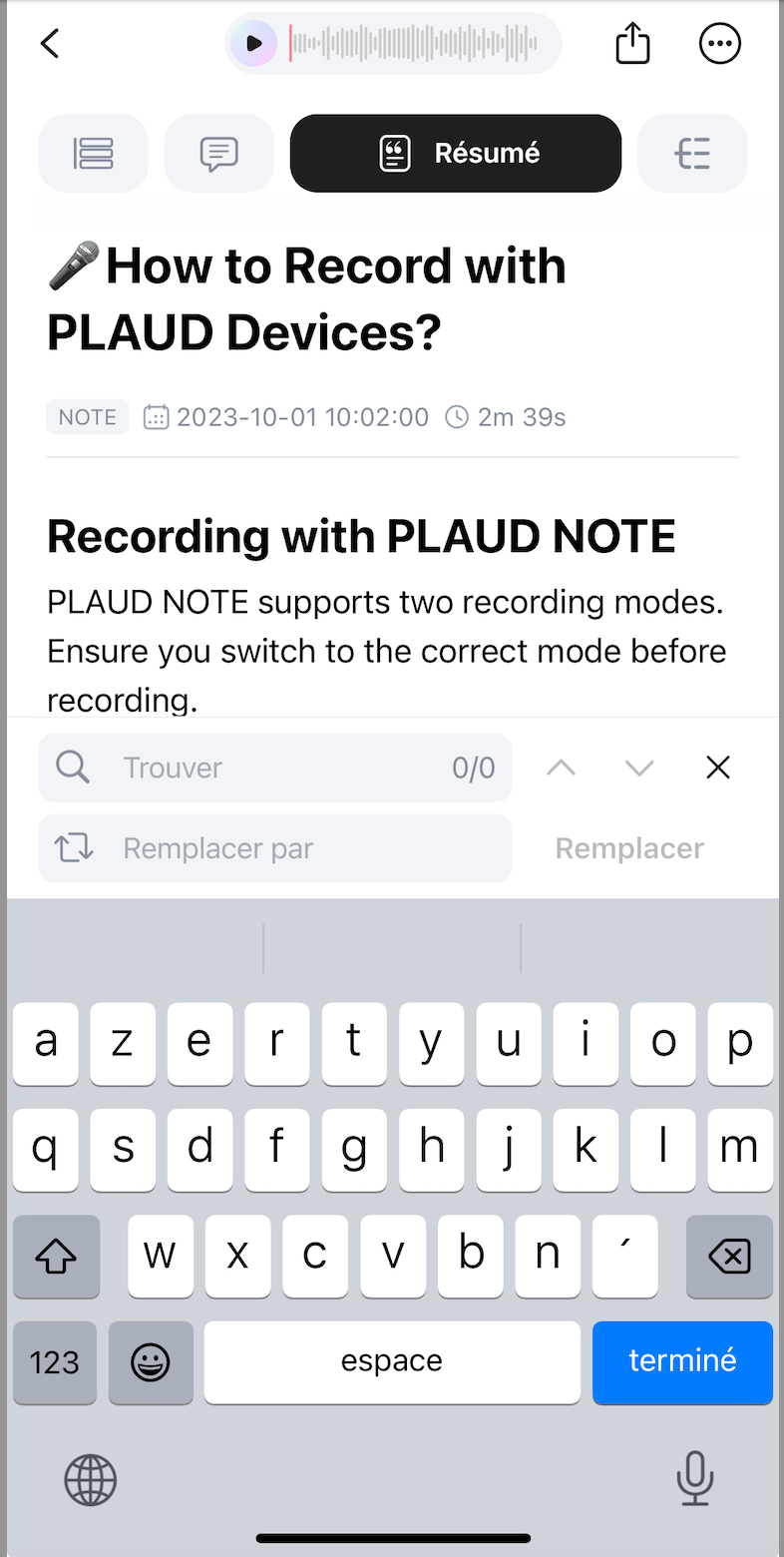This screenshot has width=784, height=1557.
Task: Open the three-dot overflow menu
Action: coord(720,43)
